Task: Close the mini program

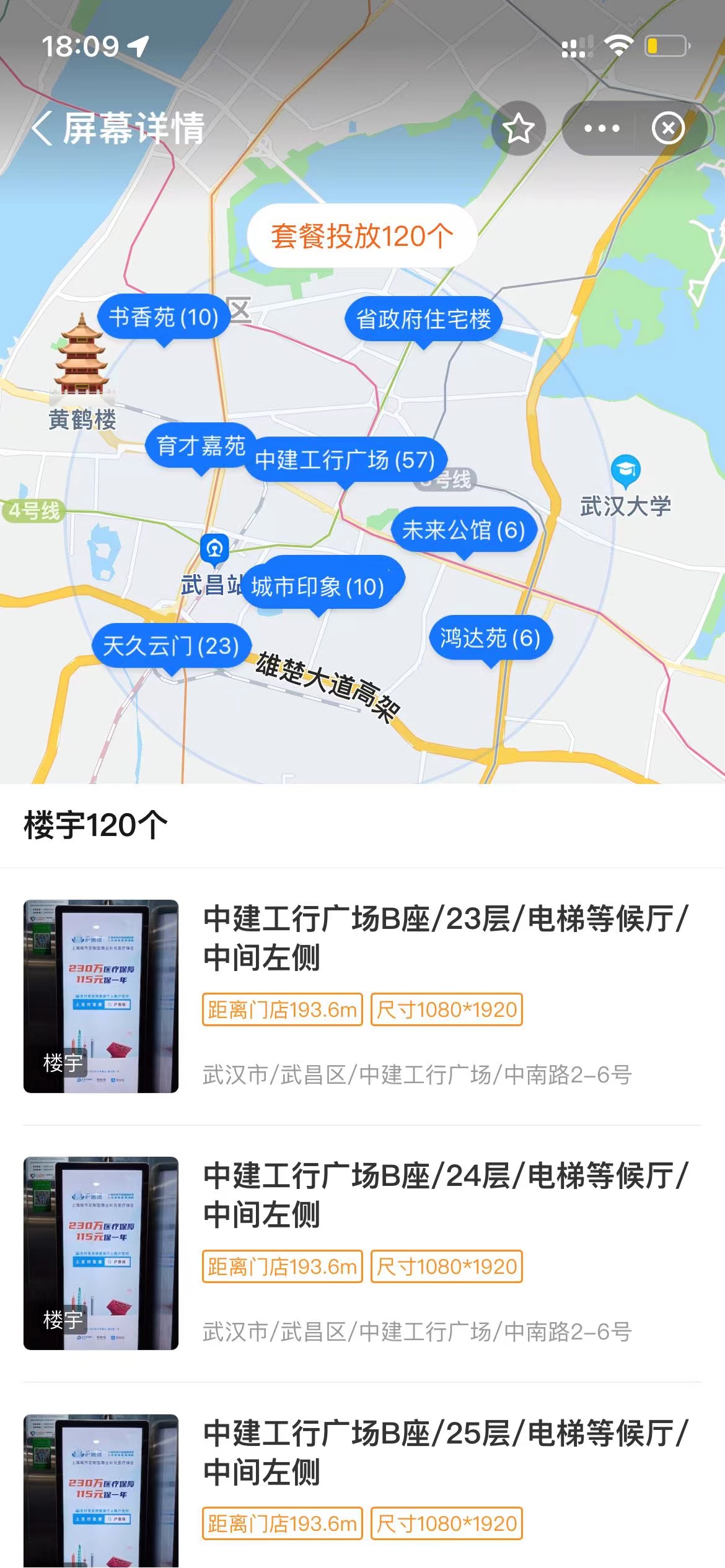Action: tap(667, 129)
